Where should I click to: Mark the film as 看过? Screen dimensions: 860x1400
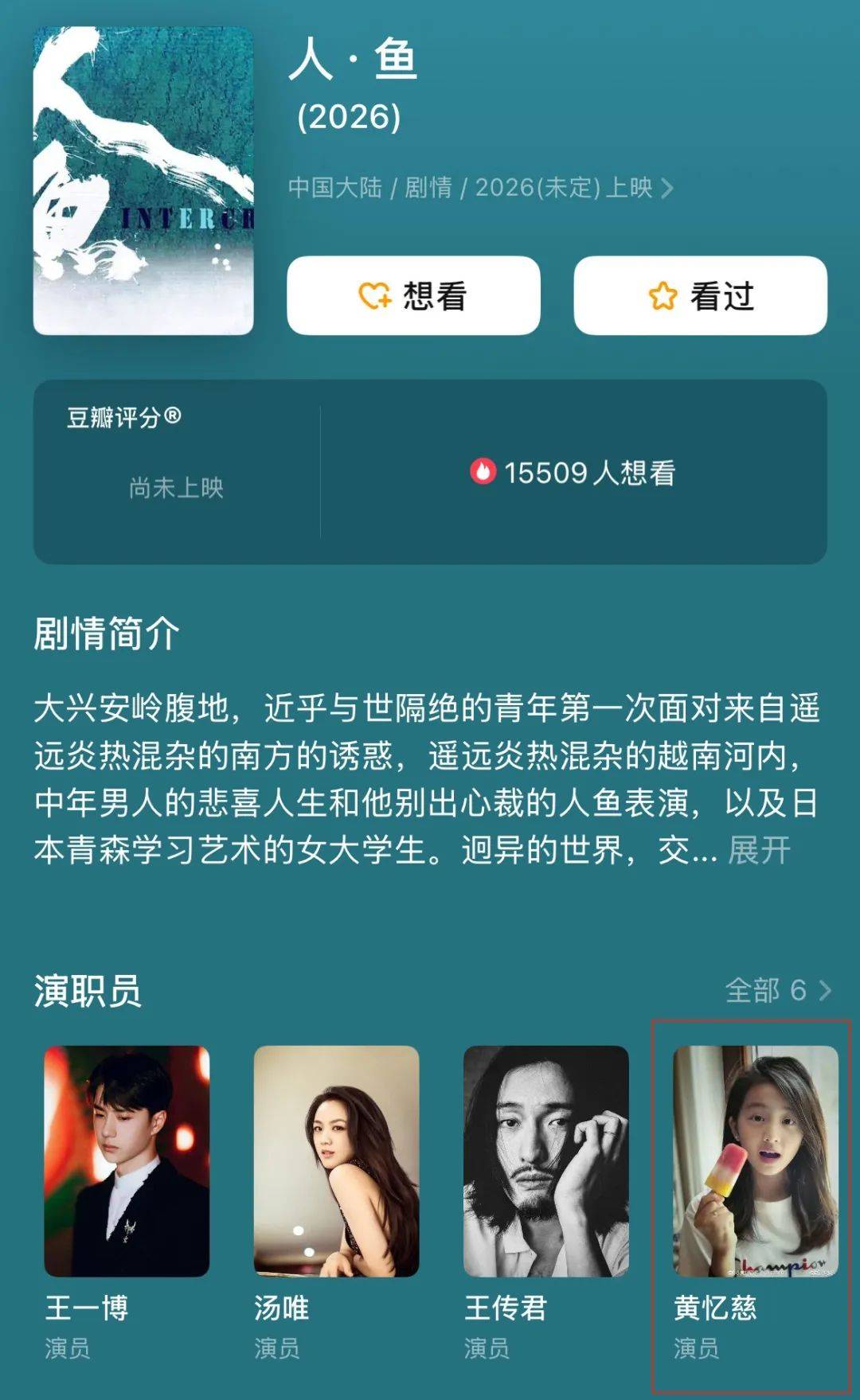[x=700, y=296]
